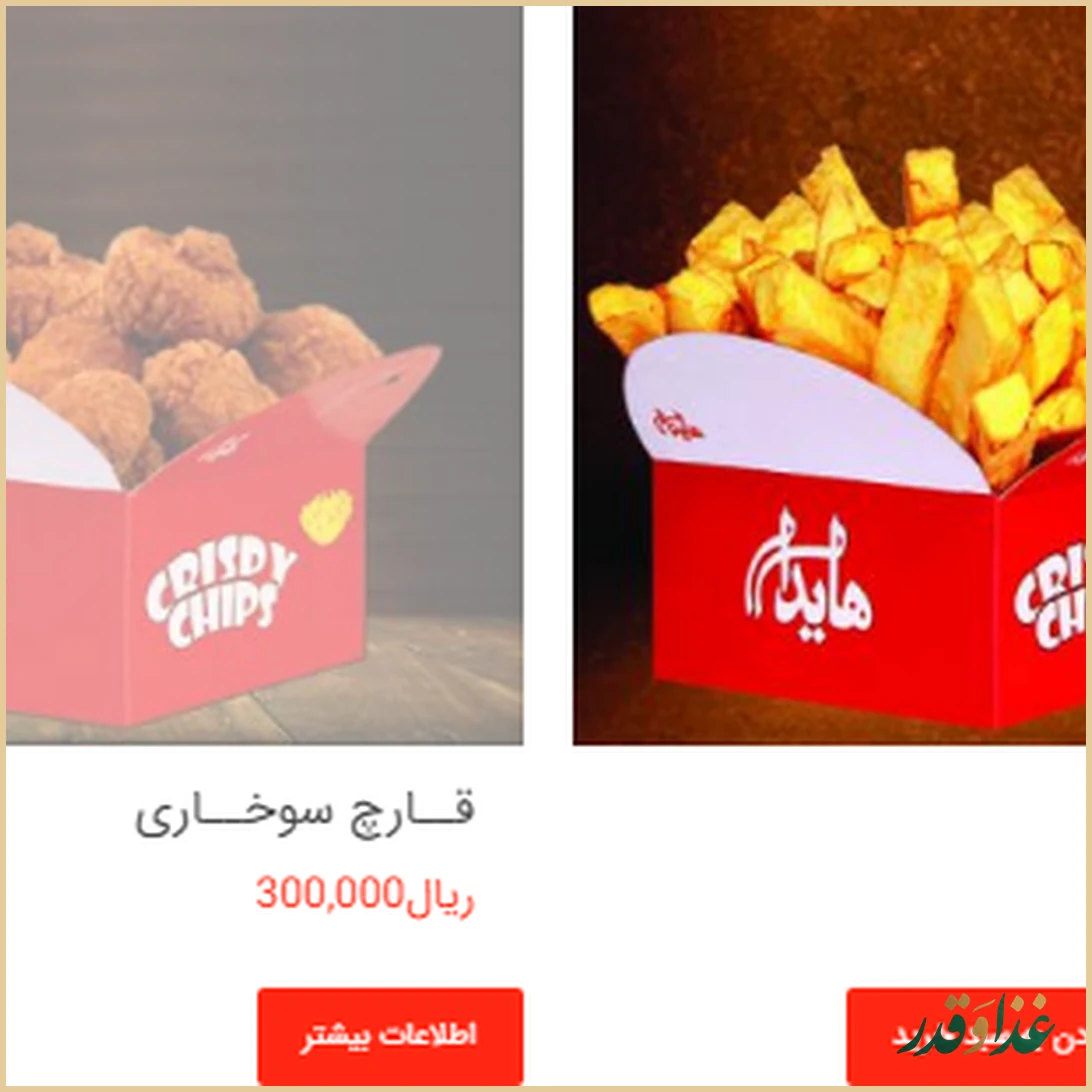Open the قارچ سوخاری product image
Viewport: 1092px width, 1092px height.
point(264,375)
